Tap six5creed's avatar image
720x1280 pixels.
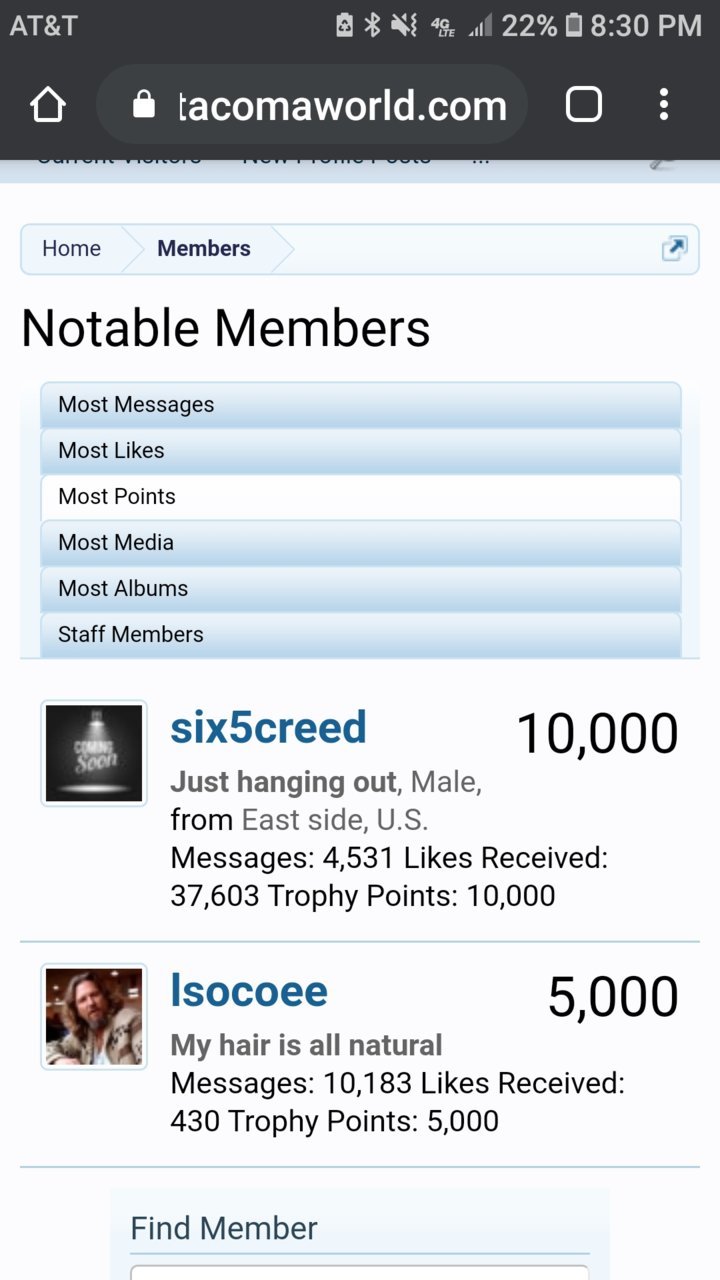[94, 753]
